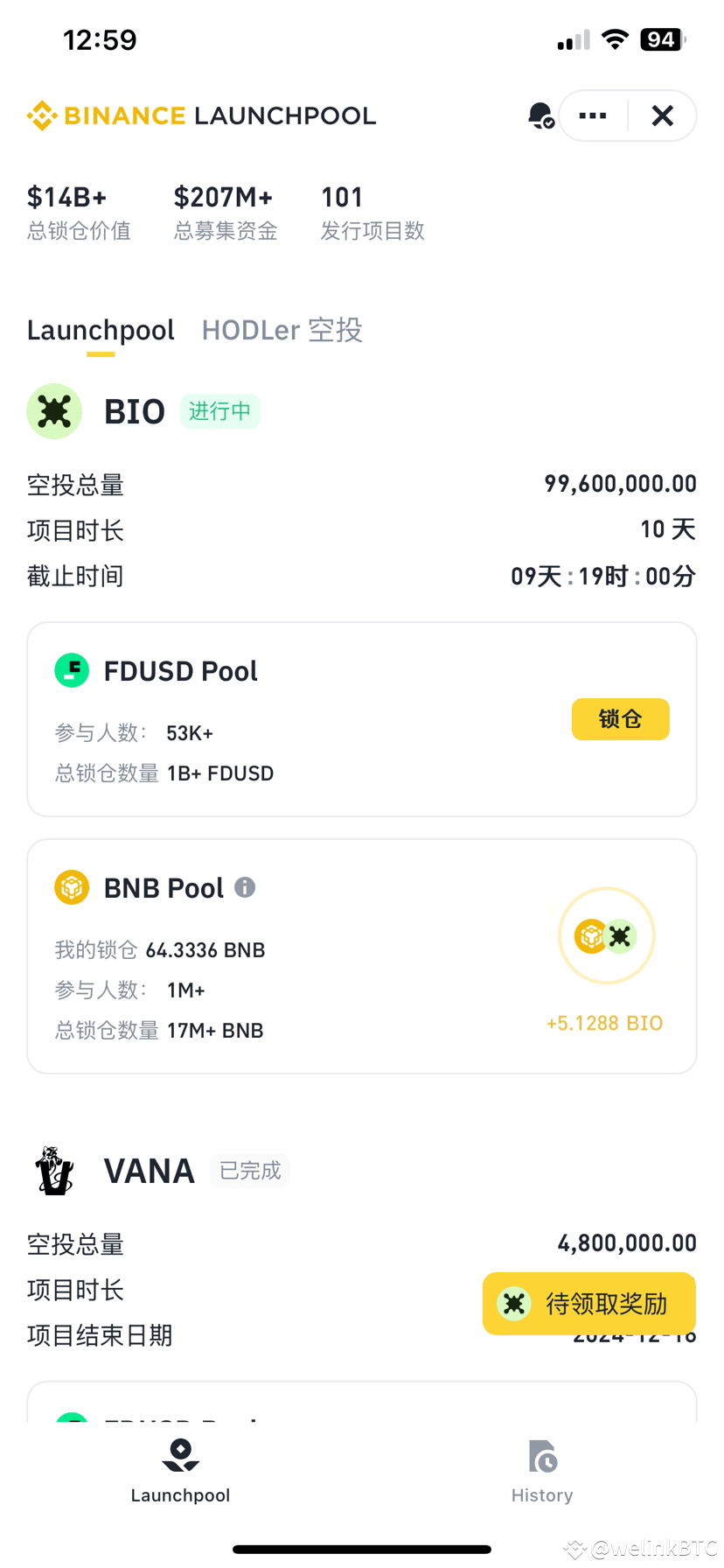The image size is (724, 1568).
Task: Click the BIO project logo
Action: (54, 410)
